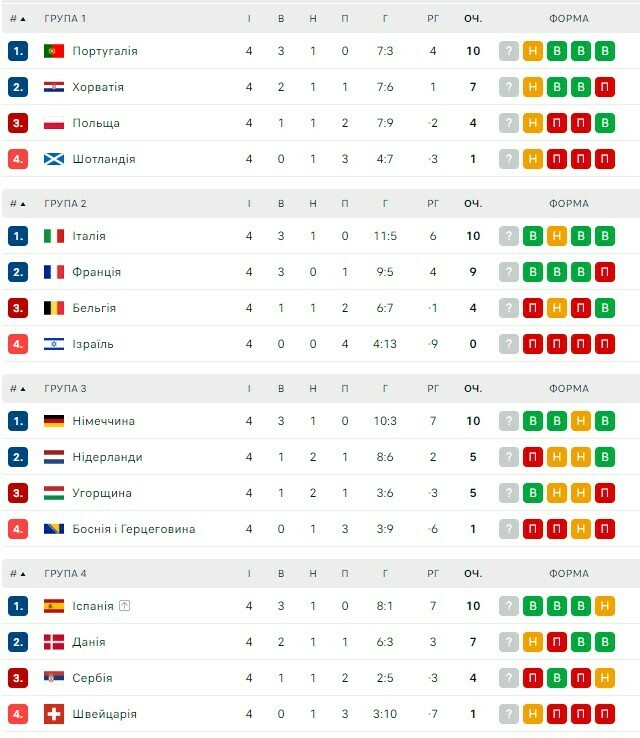Screen dimensions: 640x738
Task: Open the Switzerland team row
Action: [104, 714]
